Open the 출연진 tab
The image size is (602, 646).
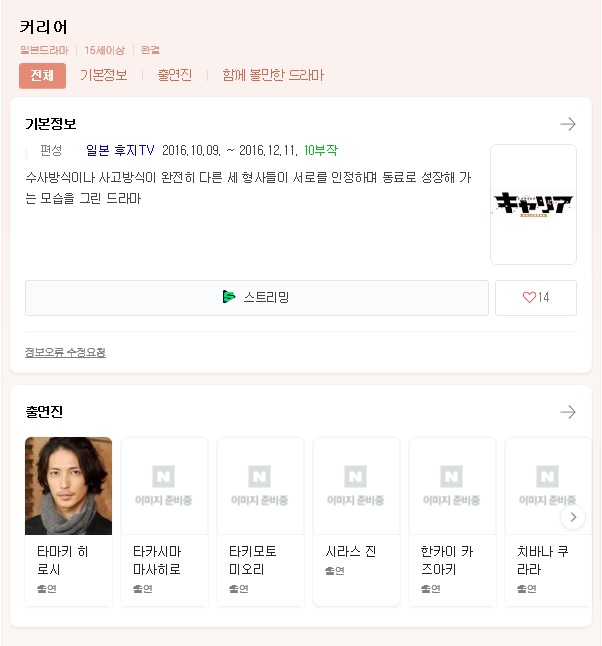click(175, 75)
